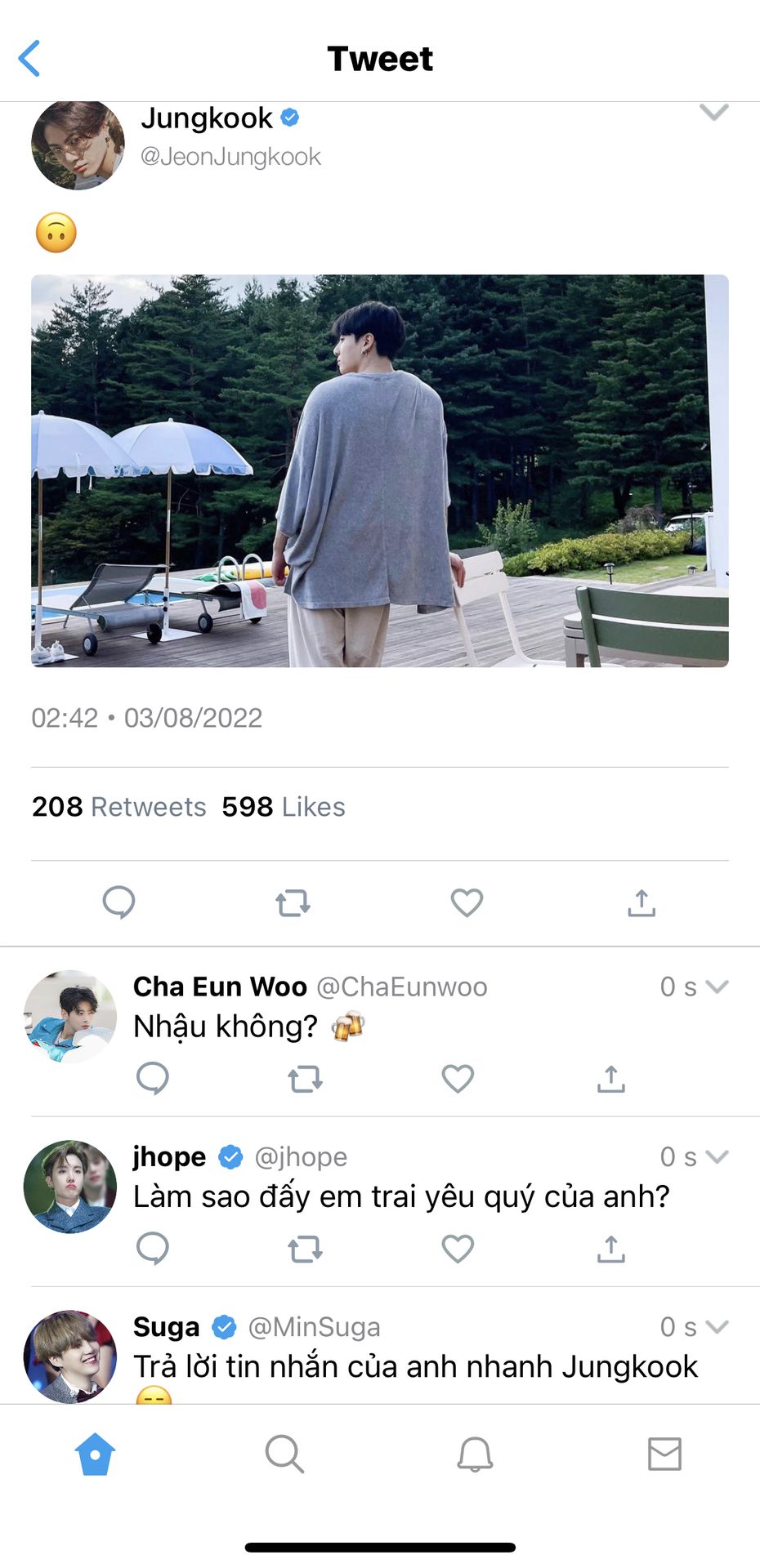Like Cha Eun Woo's reply

tap(458, 1079)
